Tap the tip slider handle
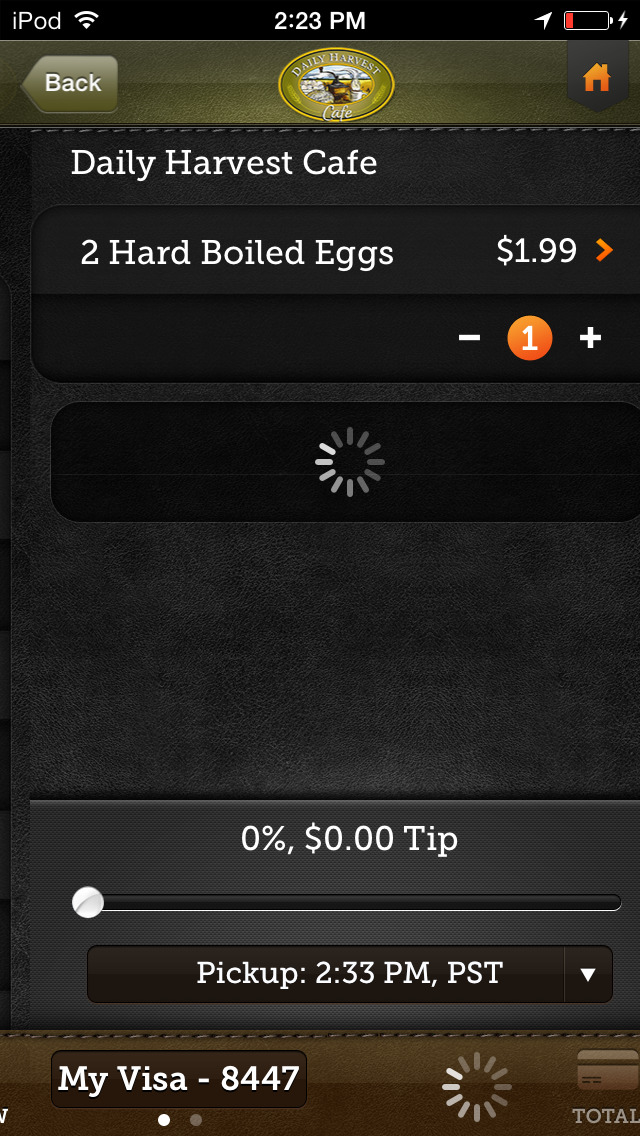640x1136 pixels. (x=88, y=903)
